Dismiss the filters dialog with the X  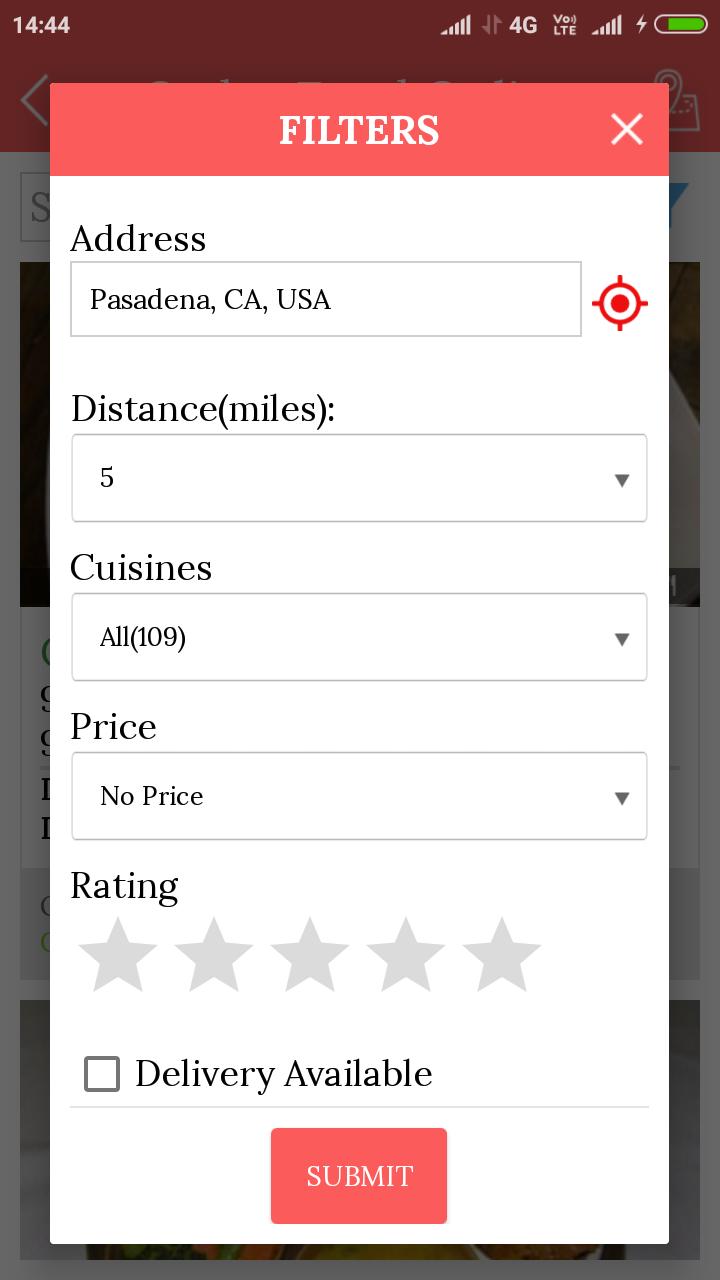[x=626, y=129]
